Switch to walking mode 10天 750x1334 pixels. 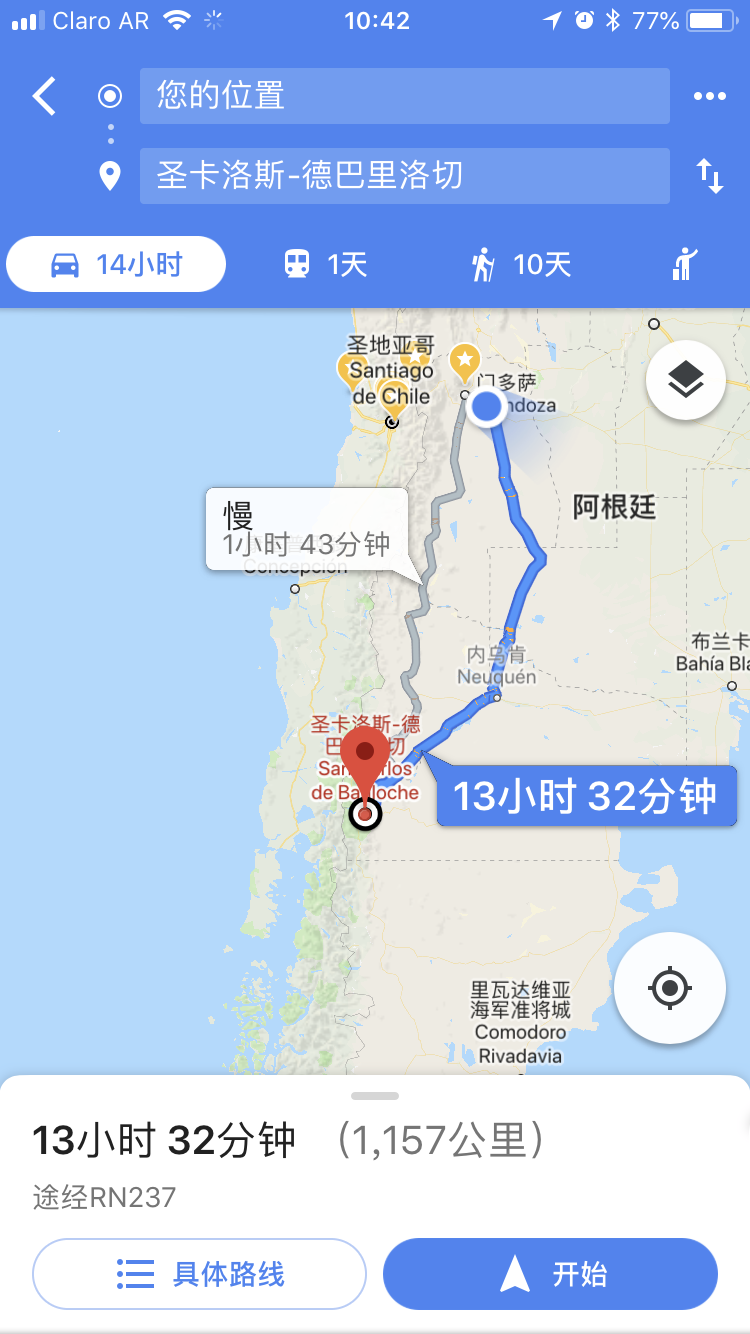click(x=521, y=264)
